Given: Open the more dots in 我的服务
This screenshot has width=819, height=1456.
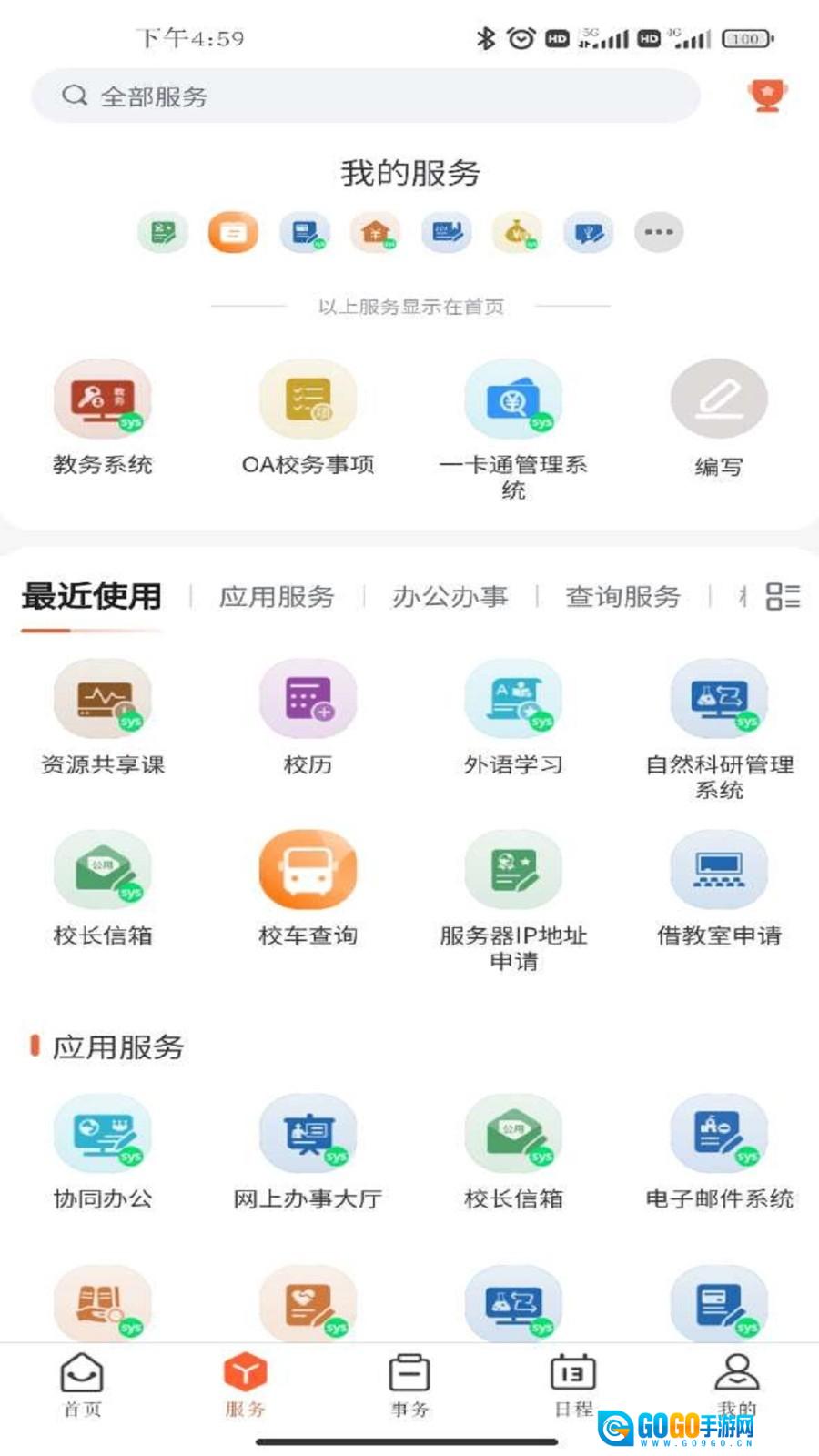Looking at the screenshot, I should click(658, 232).
